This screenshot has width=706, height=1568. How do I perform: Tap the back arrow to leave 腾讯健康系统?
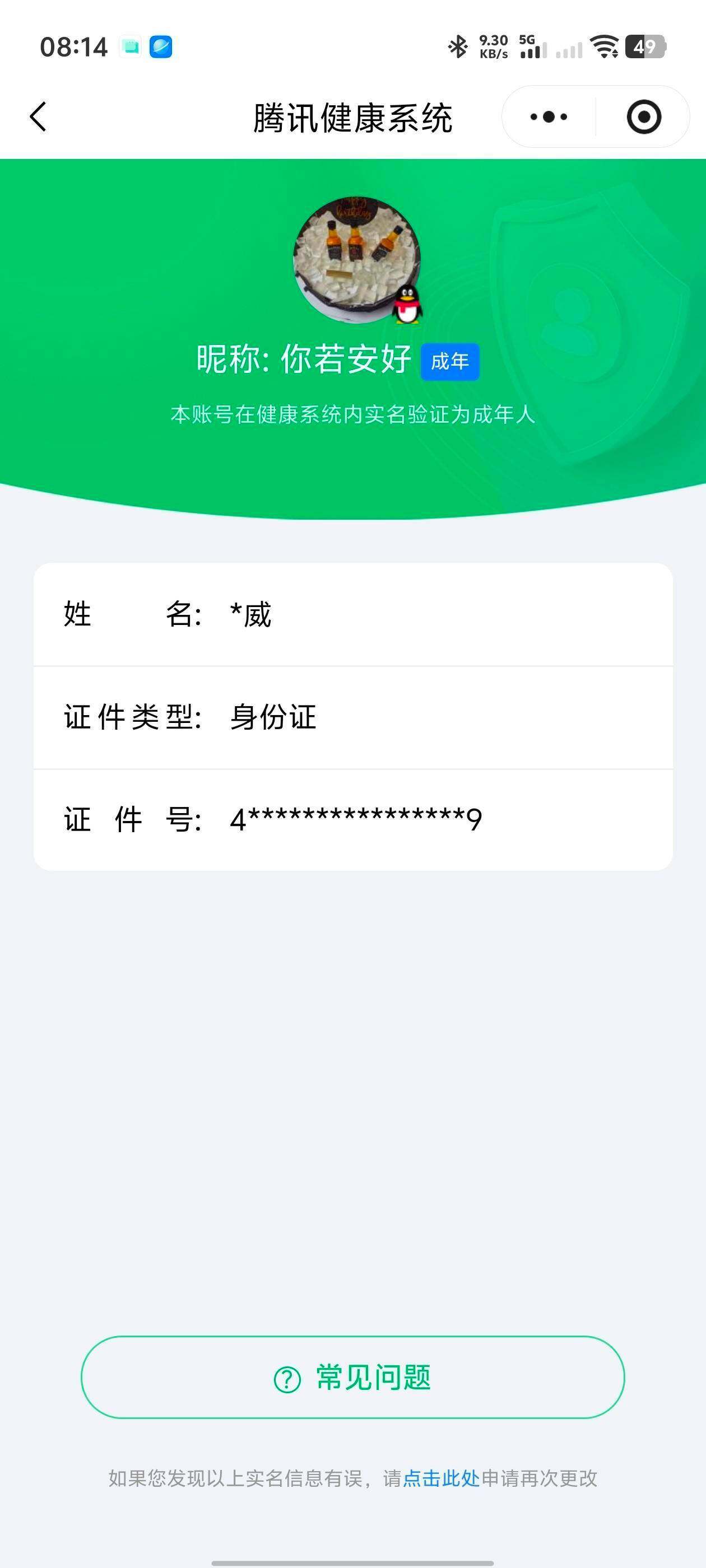click(x=38, y=118)
